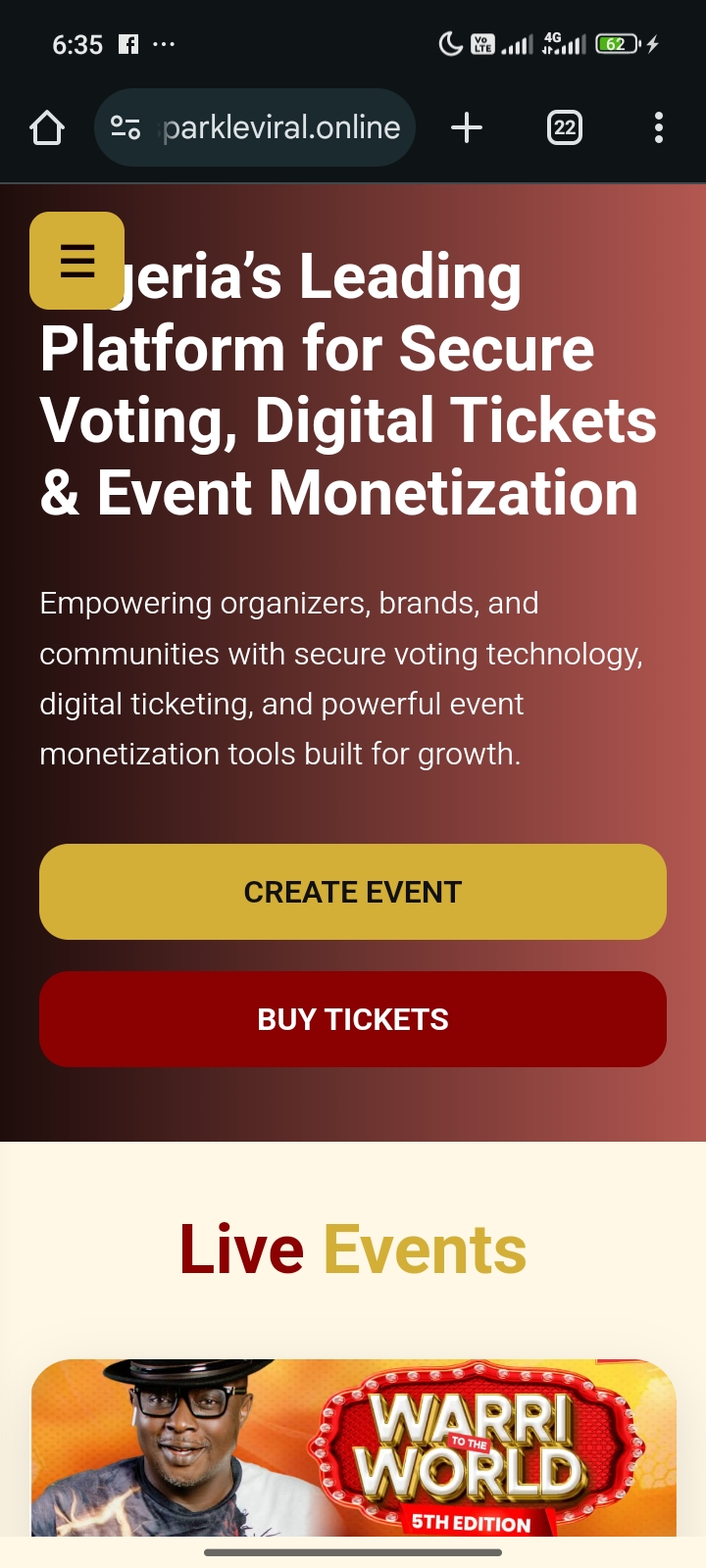Screen dimensions: 706x1568
Task: Open the yellow hamburger menu
Action: click(76, 261)
